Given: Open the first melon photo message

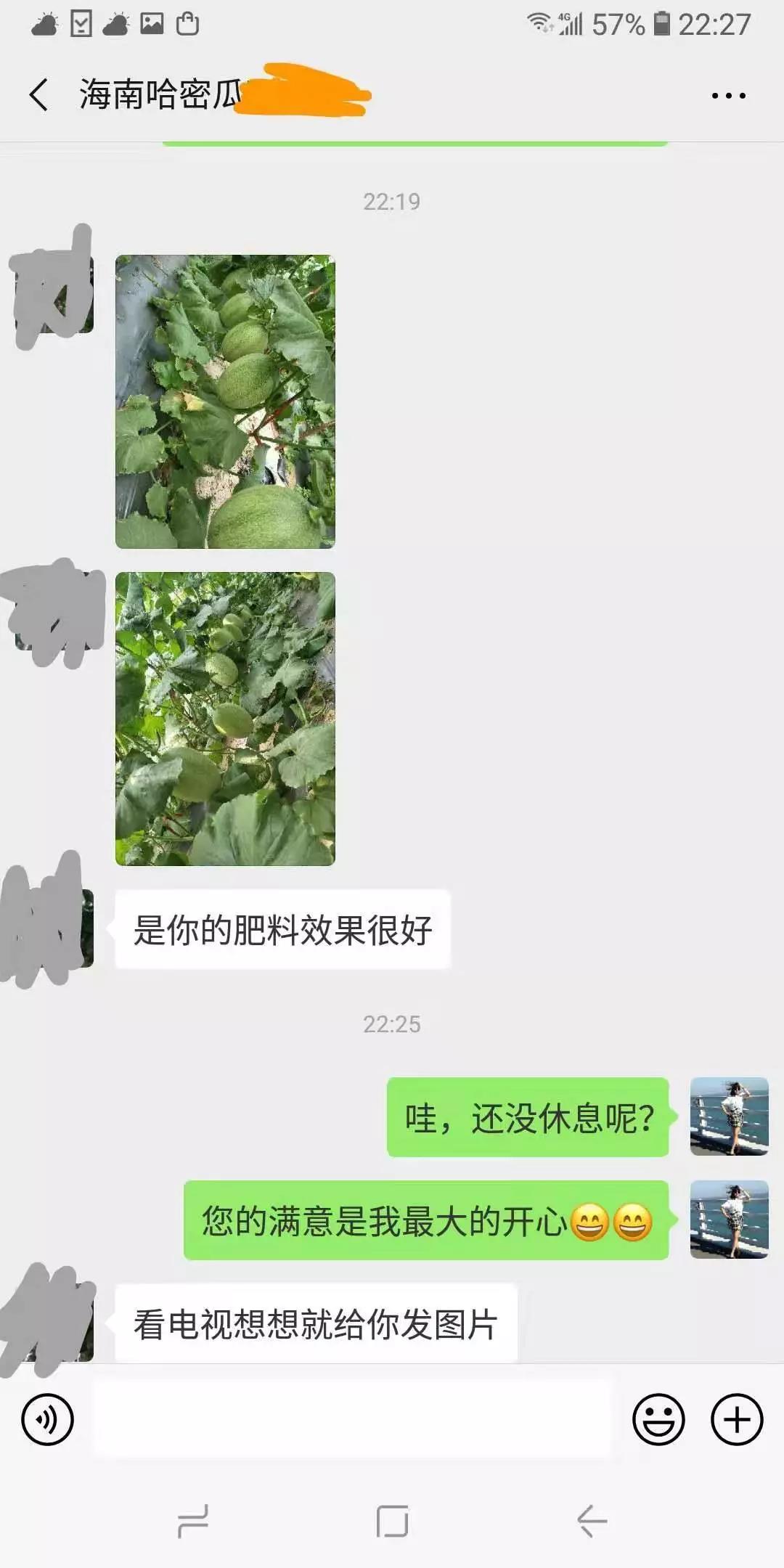Looking at the screenshot, I should (225, 401).
